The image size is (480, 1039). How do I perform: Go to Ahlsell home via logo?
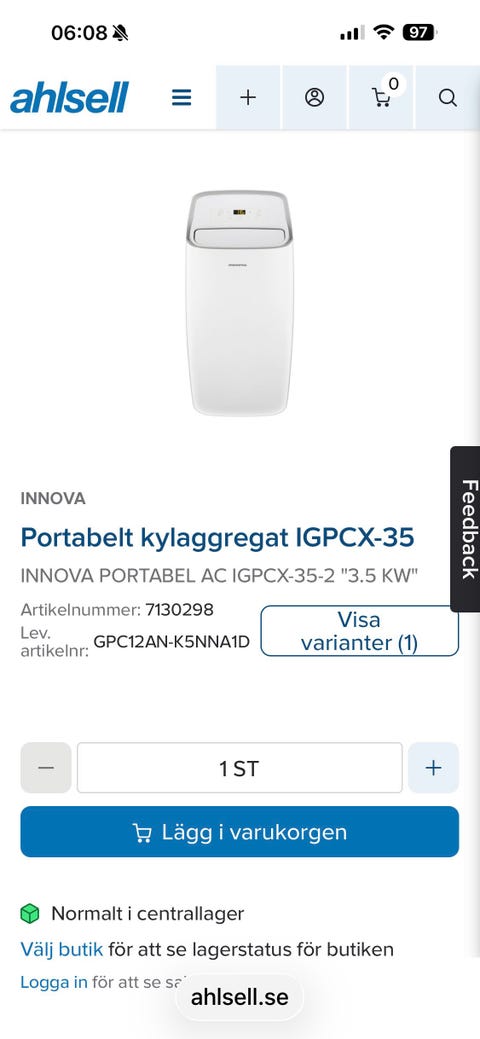coord(69,98)
